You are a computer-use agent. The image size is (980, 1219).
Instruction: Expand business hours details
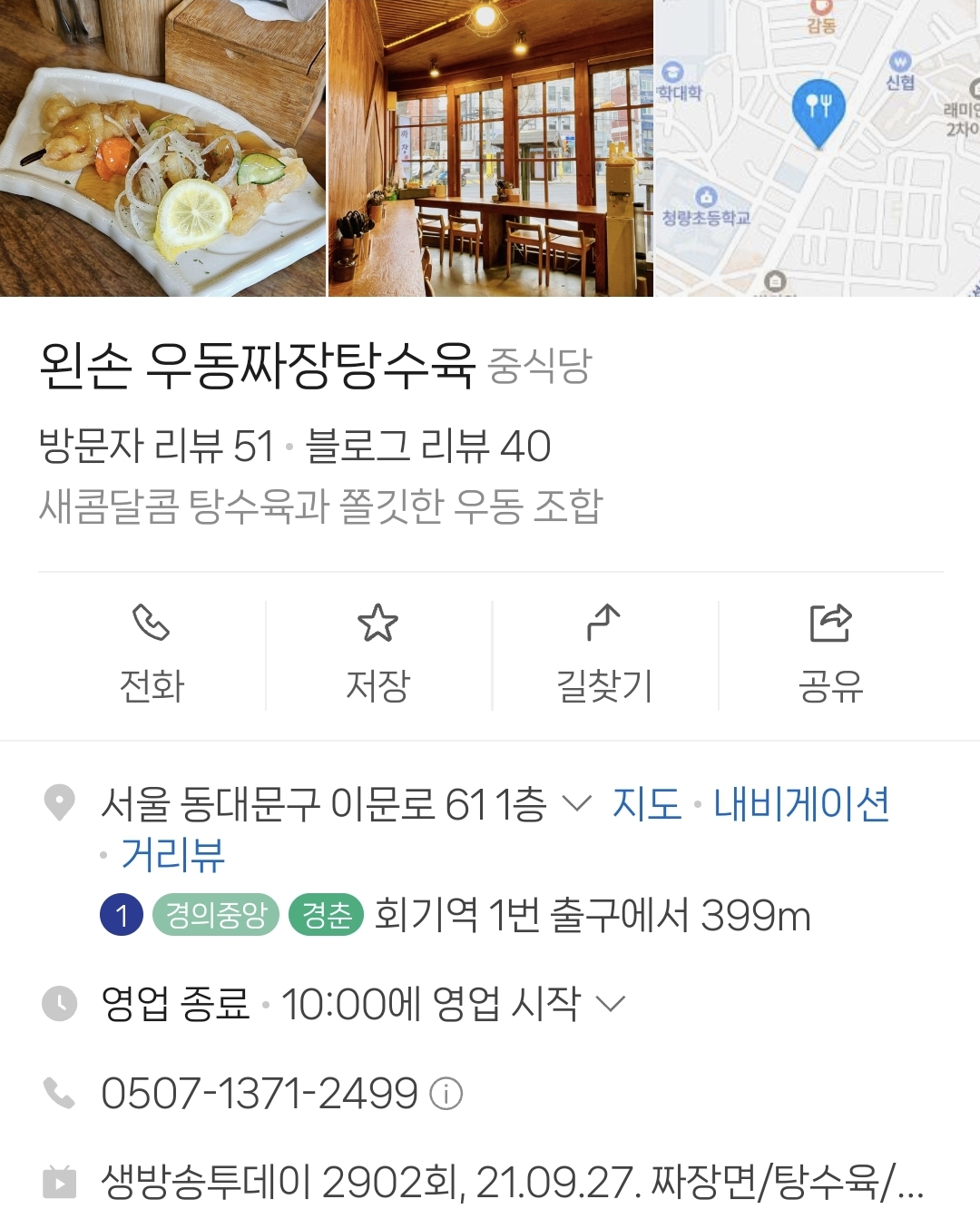[x=611, y=1004]
